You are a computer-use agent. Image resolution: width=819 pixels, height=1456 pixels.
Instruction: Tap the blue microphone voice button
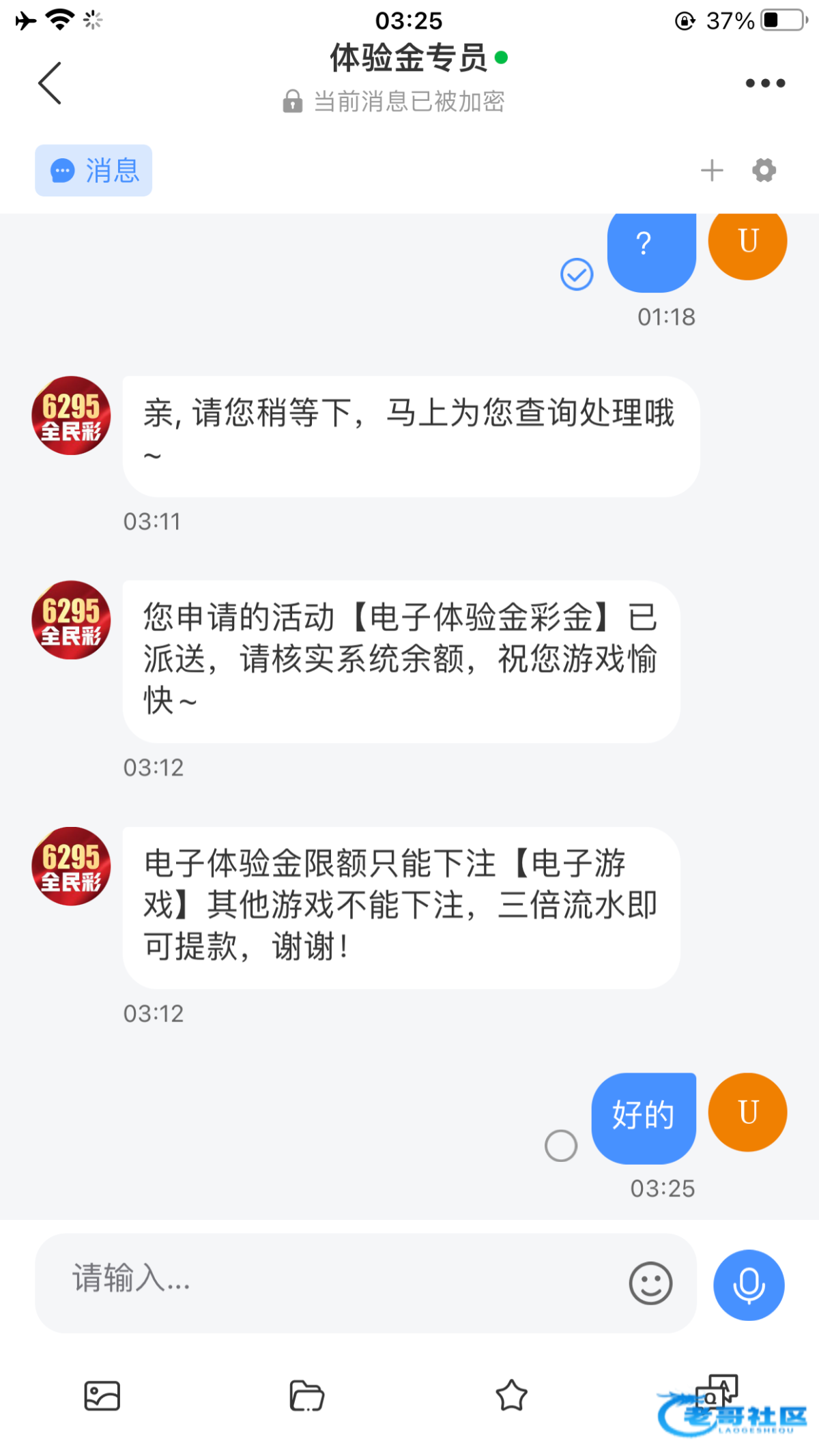tap(749, 1285)
